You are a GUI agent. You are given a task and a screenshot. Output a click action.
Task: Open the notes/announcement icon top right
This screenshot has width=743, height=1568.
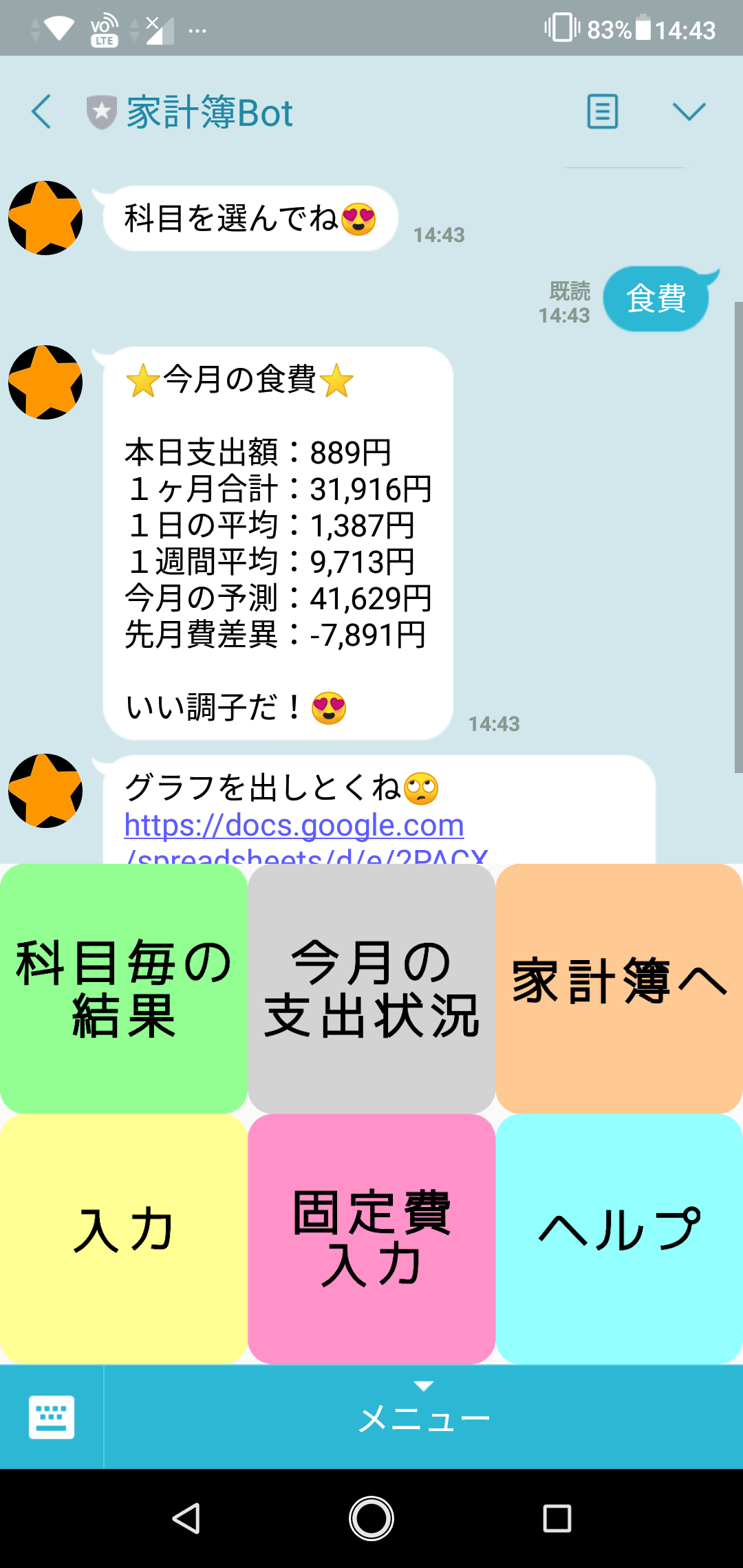602,112
